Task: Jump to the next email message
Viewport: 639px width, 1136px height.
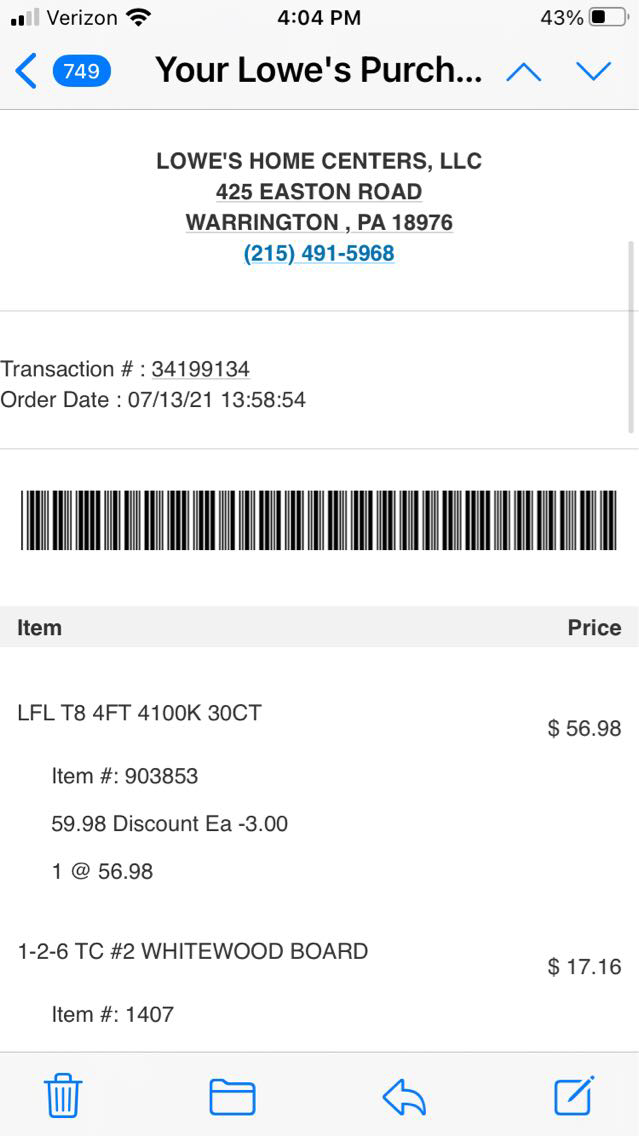Action: 594,71
